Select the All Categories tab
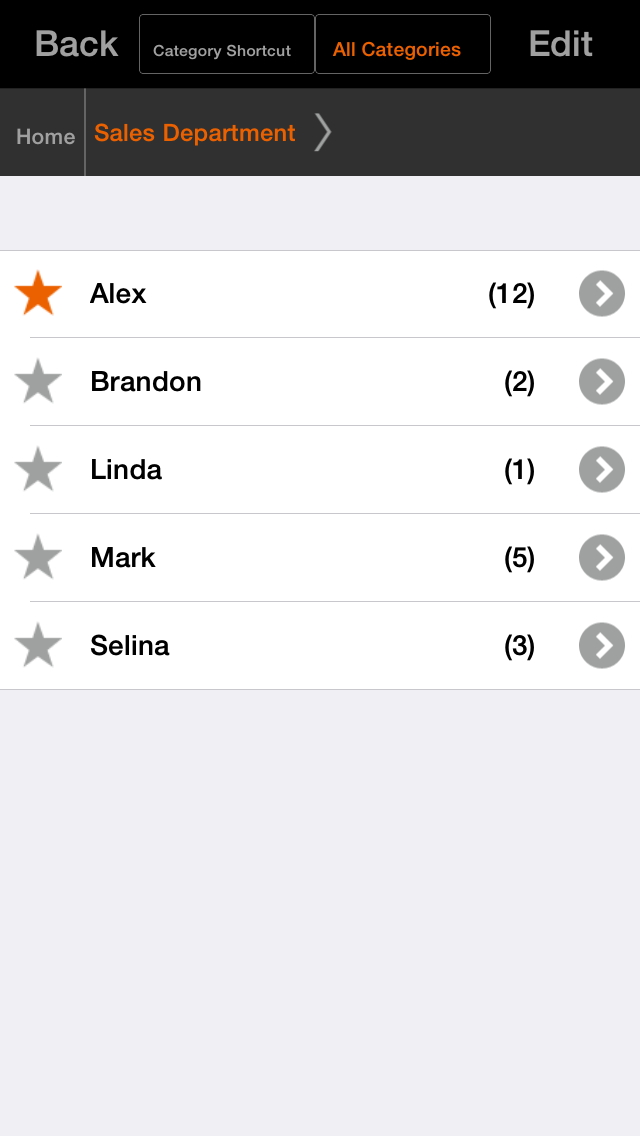 click(402, 45)
